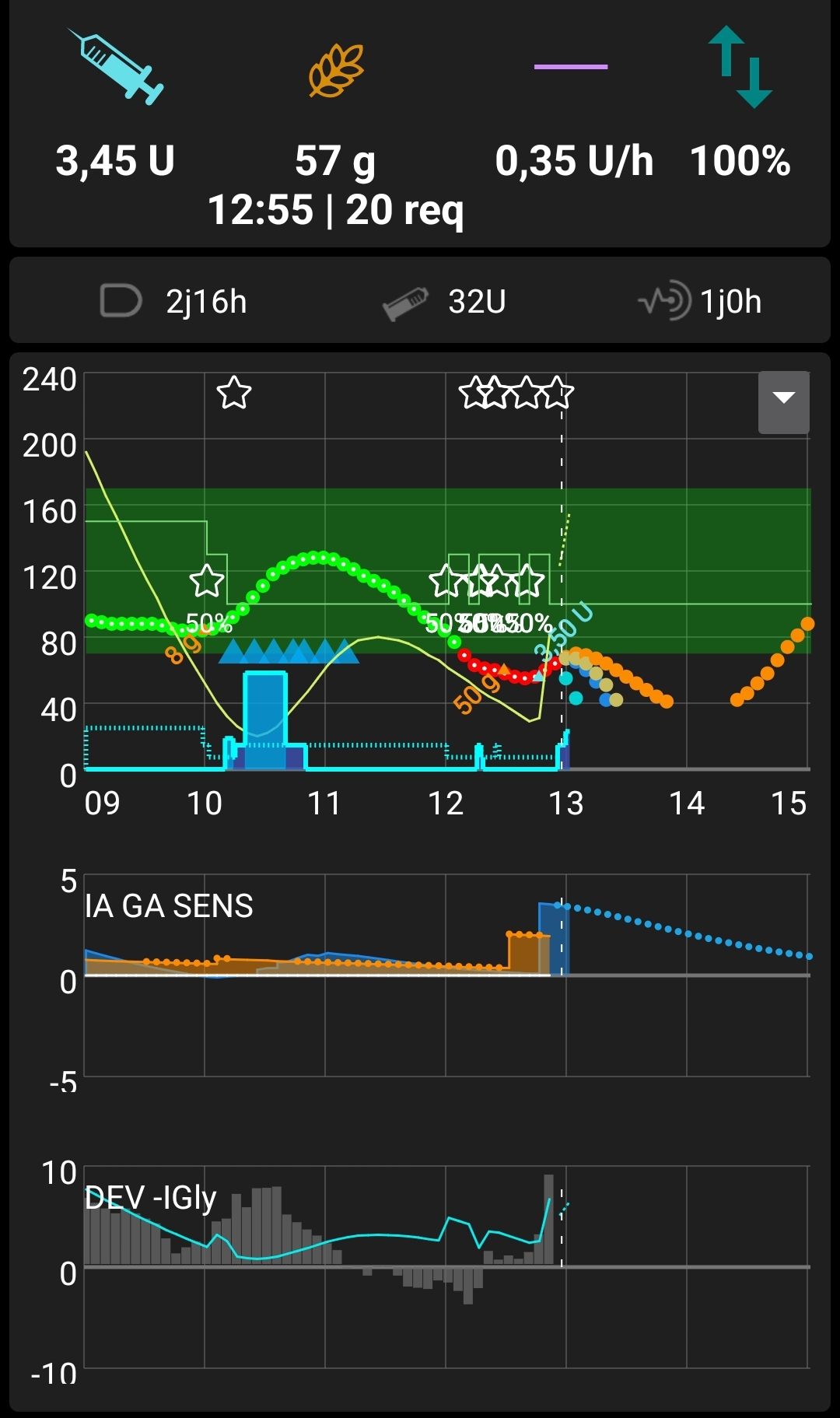
Task: Tap the dashed current-time line on the graph
Action: (562, 583)
